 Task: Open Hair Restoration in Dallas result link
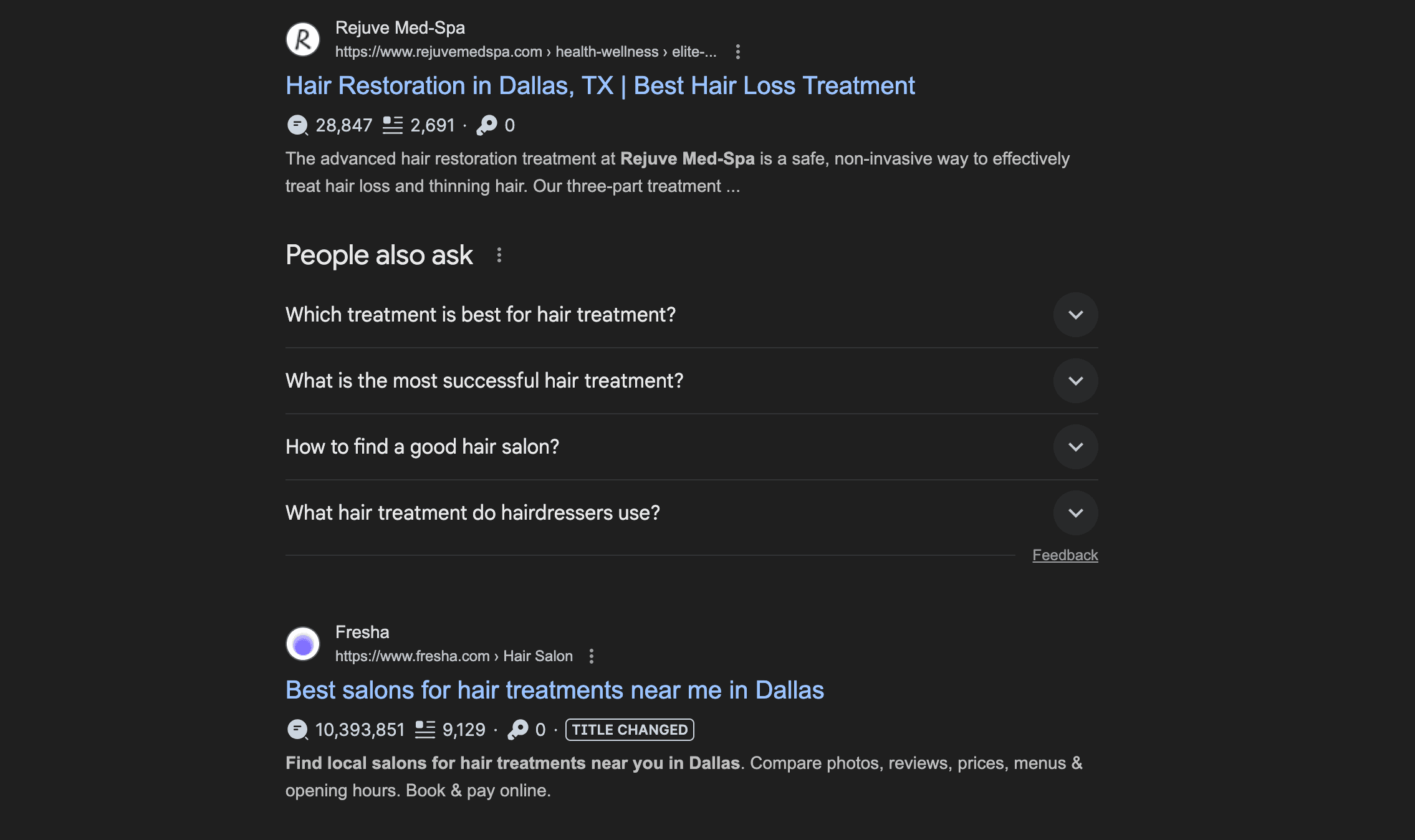tap(600, 85)
